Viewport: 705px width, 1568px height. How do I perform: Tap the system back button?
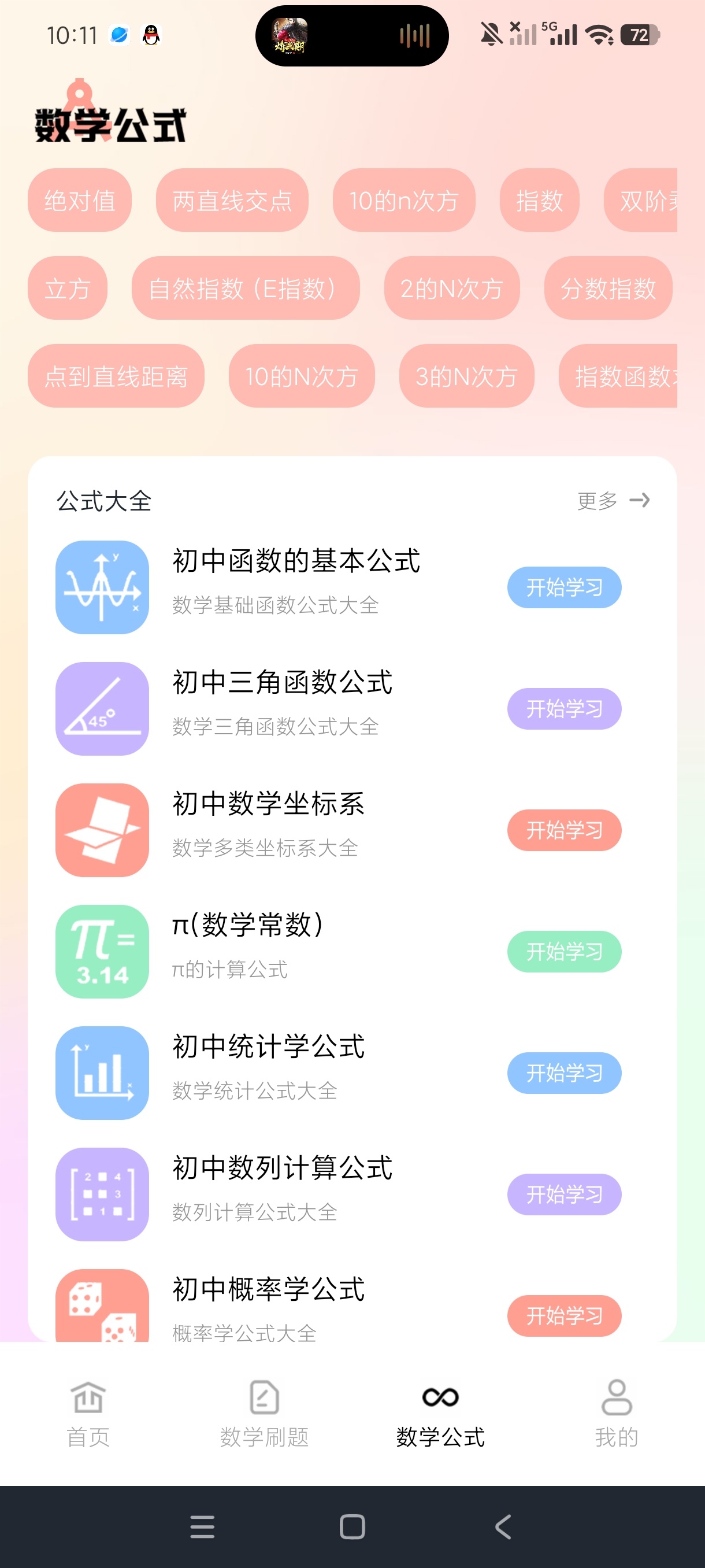502,1526
